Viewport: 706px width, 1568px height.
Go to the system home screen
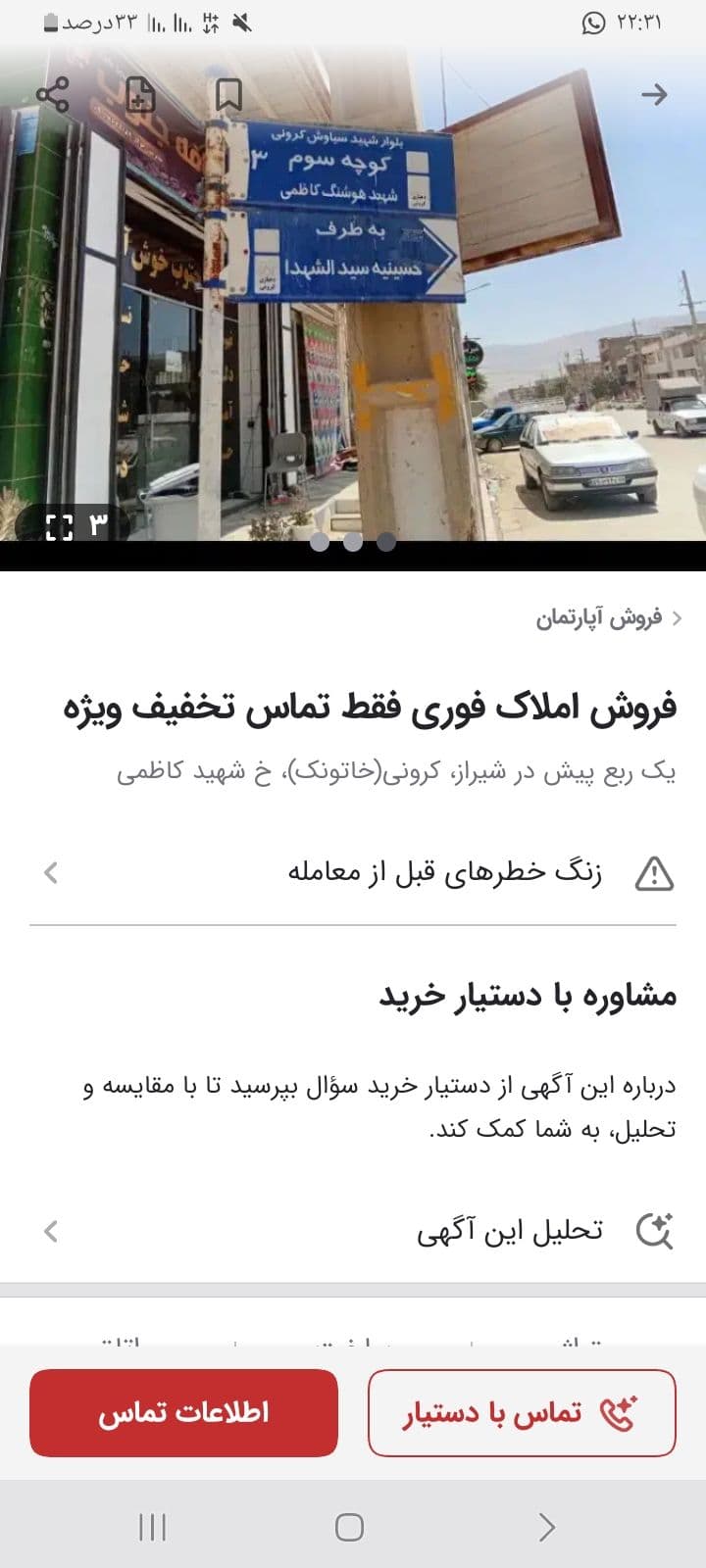(x=350, y=1527)
